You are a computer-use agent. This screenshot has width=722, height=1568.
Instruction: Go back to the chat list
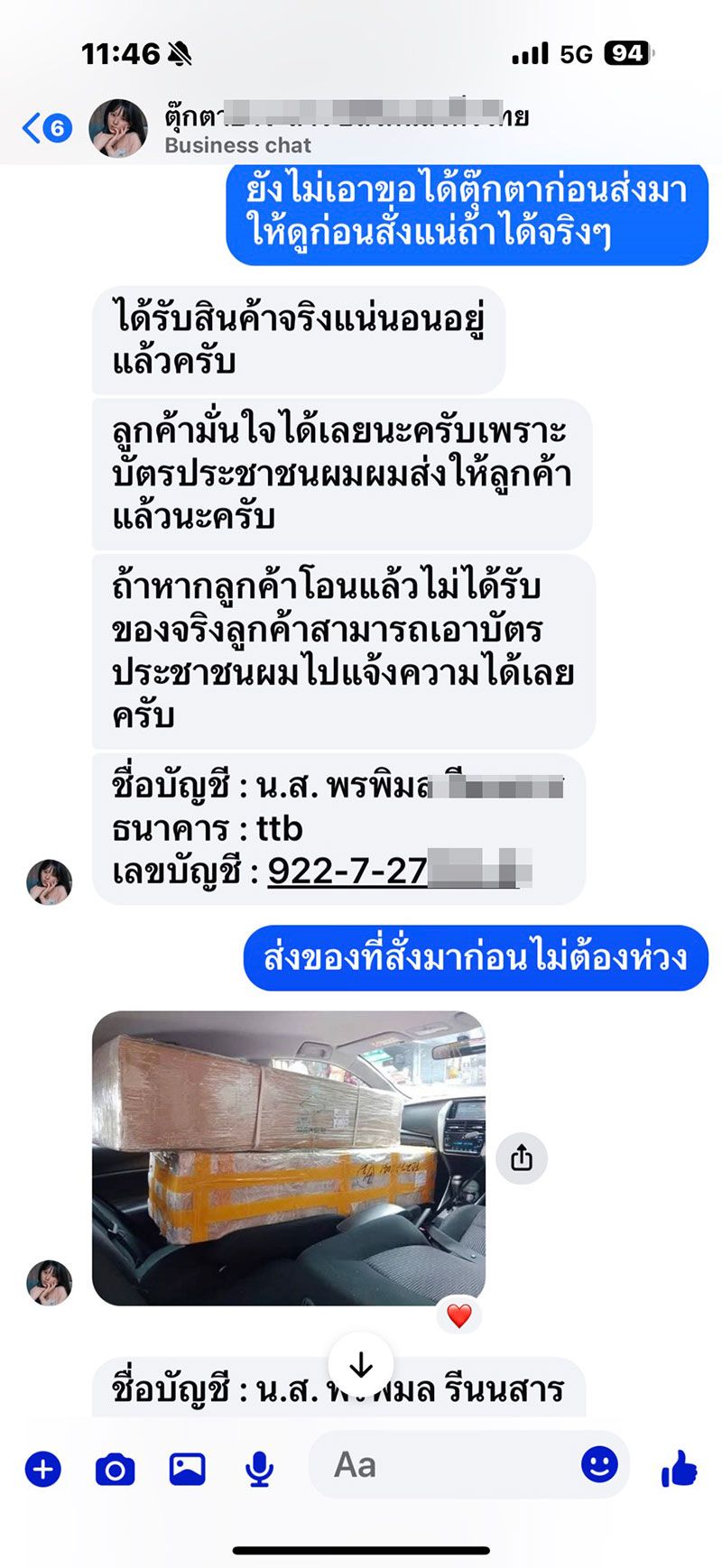click(x=45, y=128)
